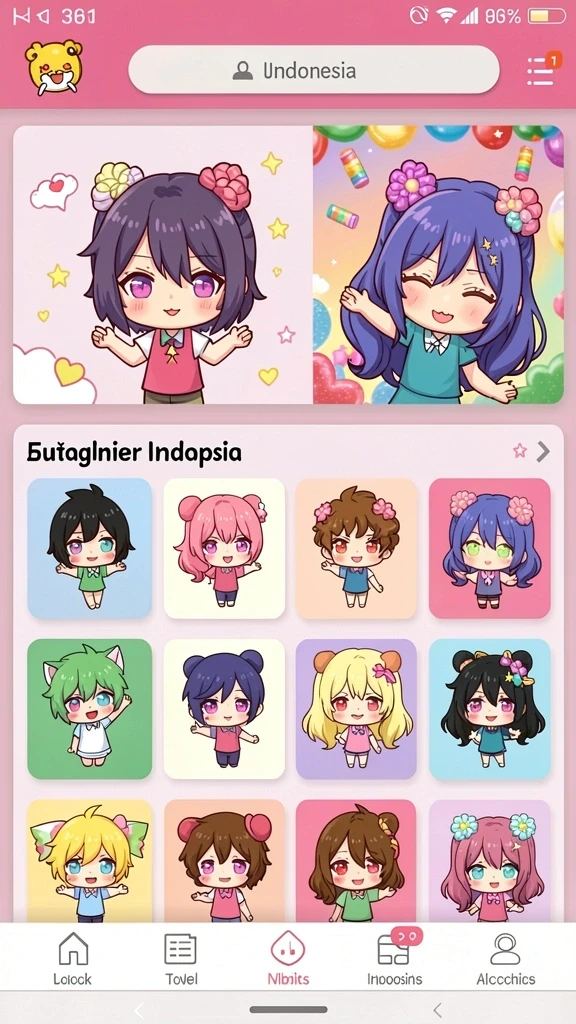The height and width of the screenshot is (1024, 576).
Task: Tap the star icon beside the section title
Action: (x=519, y=451)
